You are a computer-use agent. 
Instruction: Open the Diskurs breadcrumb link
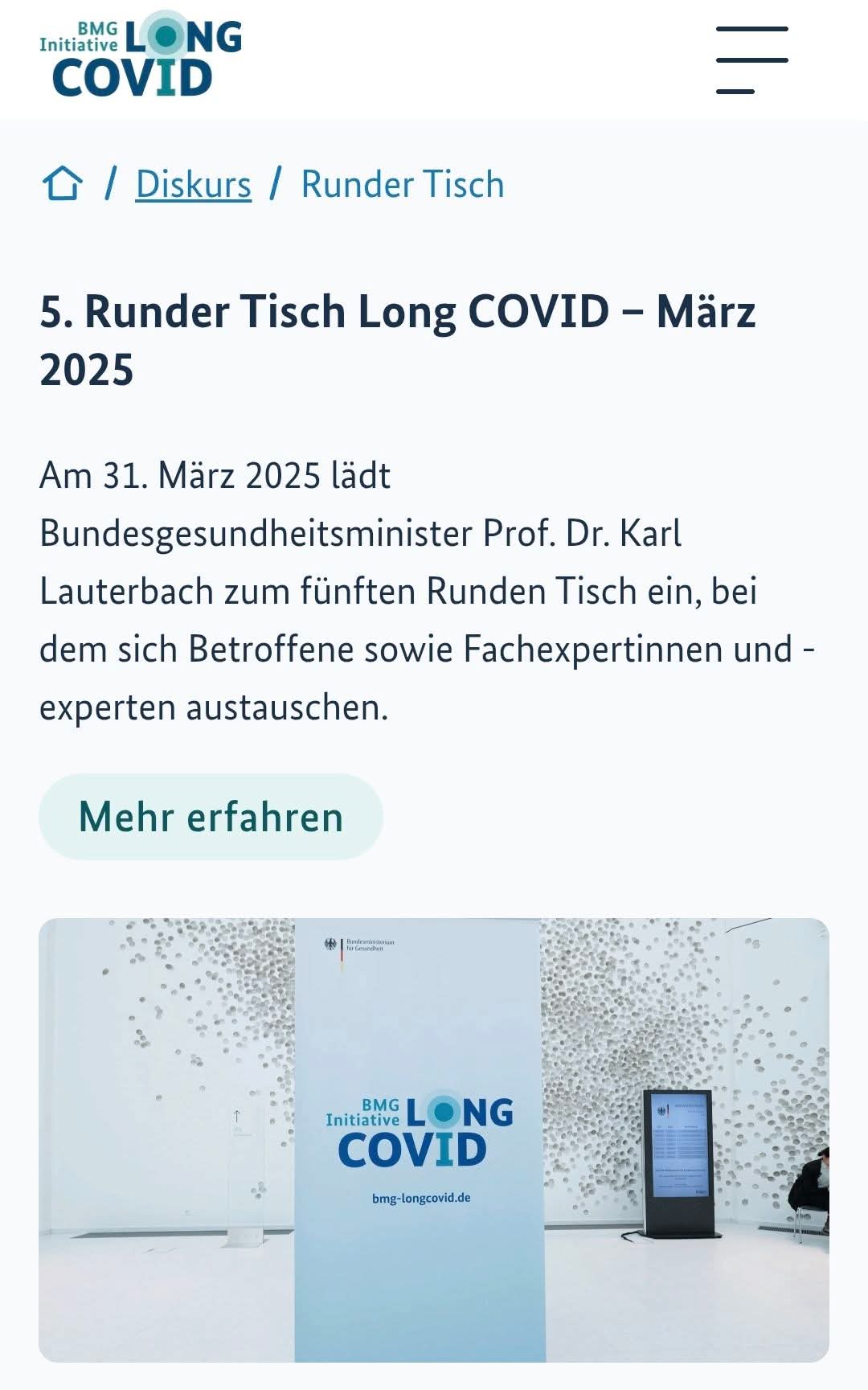[193, 184]
